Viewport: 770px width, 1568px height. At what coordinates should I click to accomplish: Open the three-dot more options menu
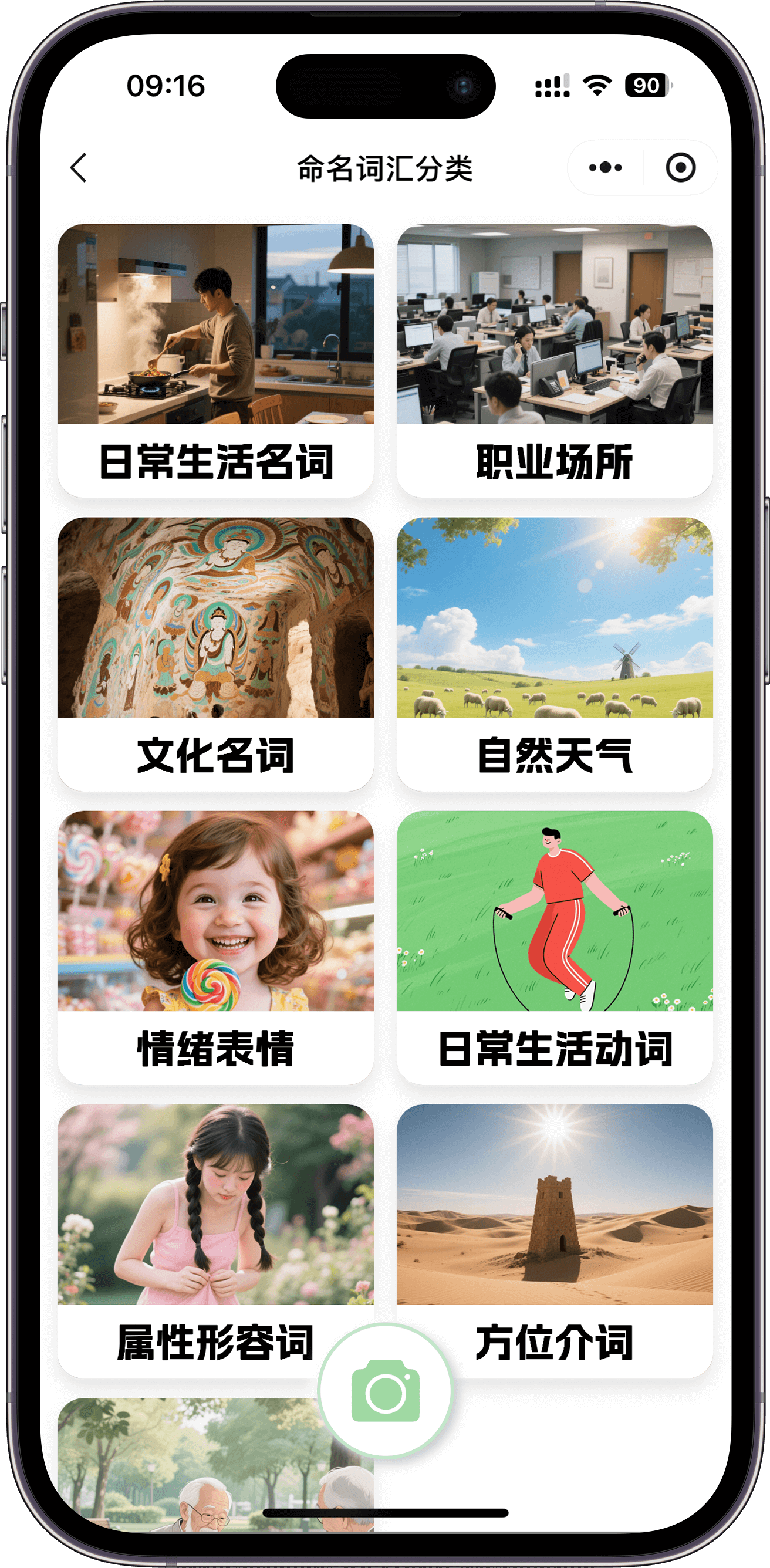coord(605,167)
